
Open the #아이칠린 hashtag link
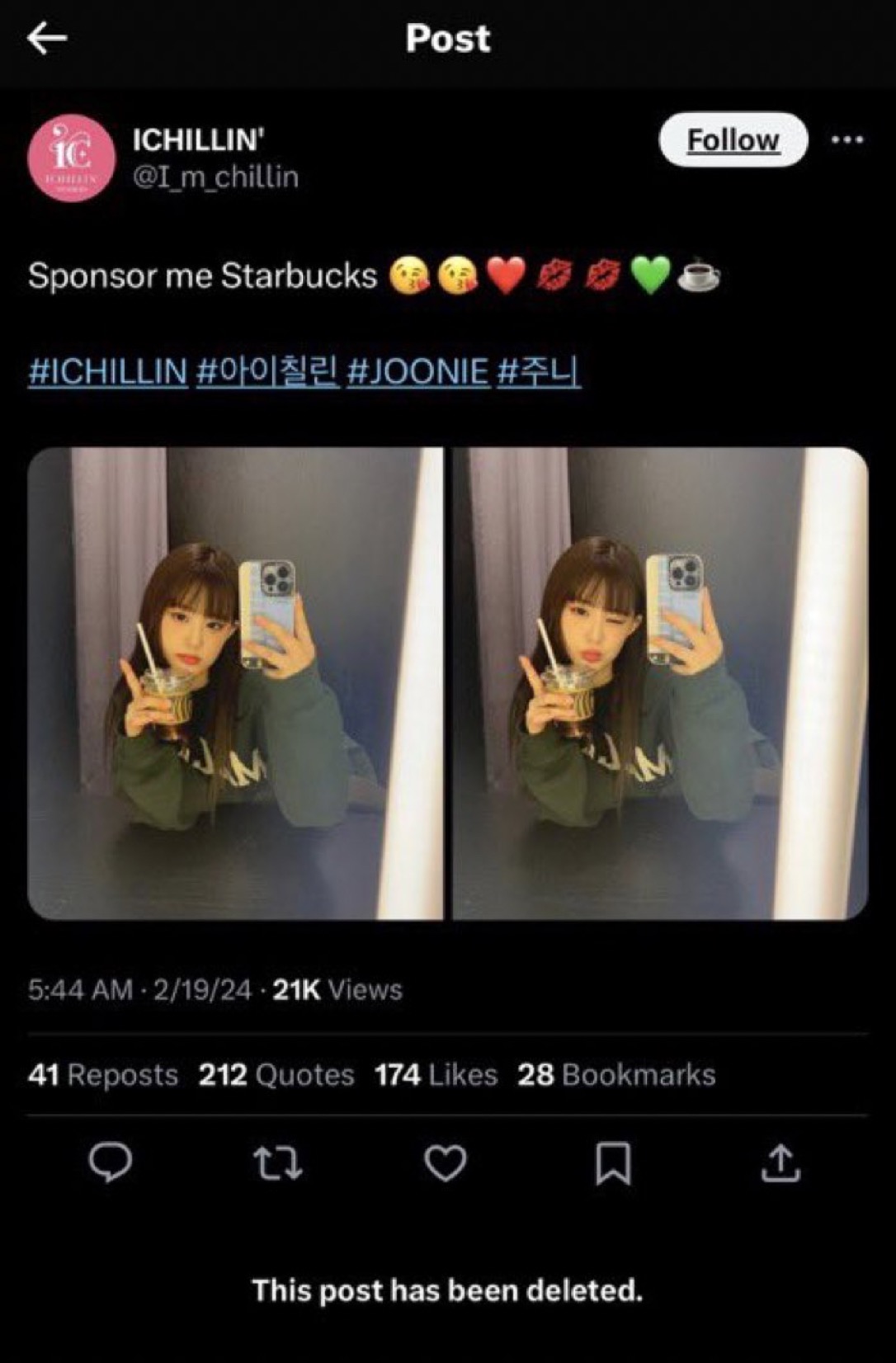(x=267, y=371)
